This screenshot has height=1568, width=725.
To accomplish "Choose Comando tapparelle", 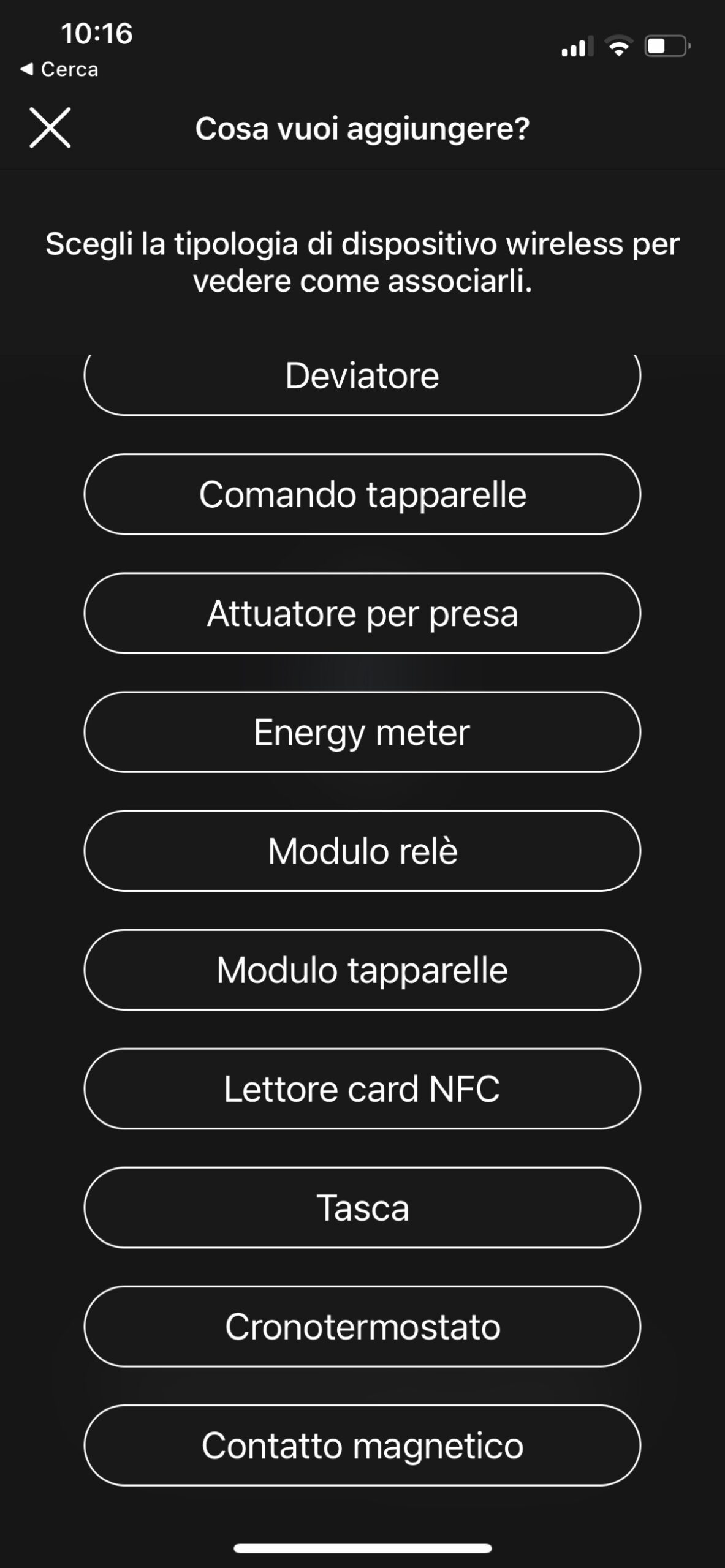I will (362, 494).
